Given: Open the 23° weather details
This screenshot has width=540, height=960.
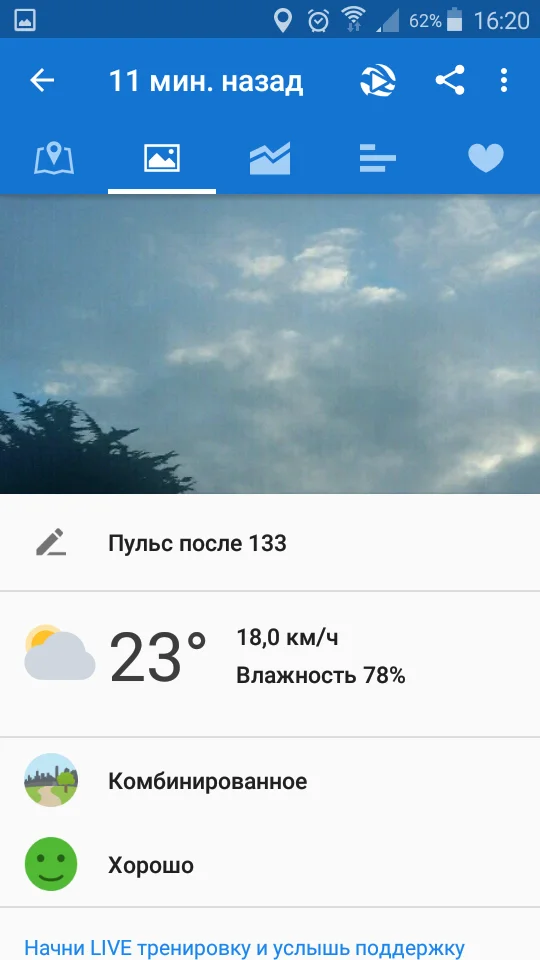Looking at the screenshot, I should point(270,664).
